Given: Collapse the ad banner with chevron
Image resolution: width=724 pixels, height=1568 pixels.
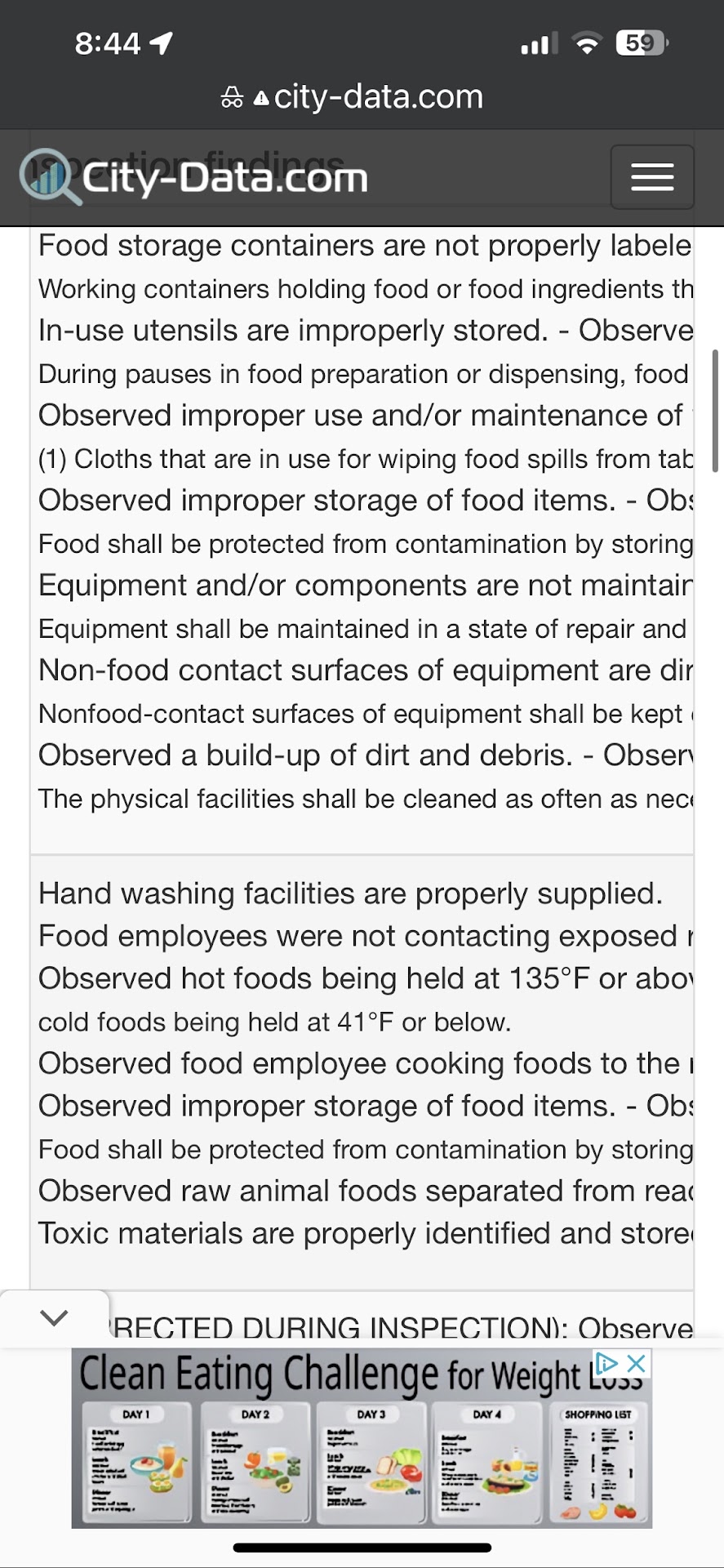Looking at the screenshot, I should pyautogui.click(x=54, y=1316).
